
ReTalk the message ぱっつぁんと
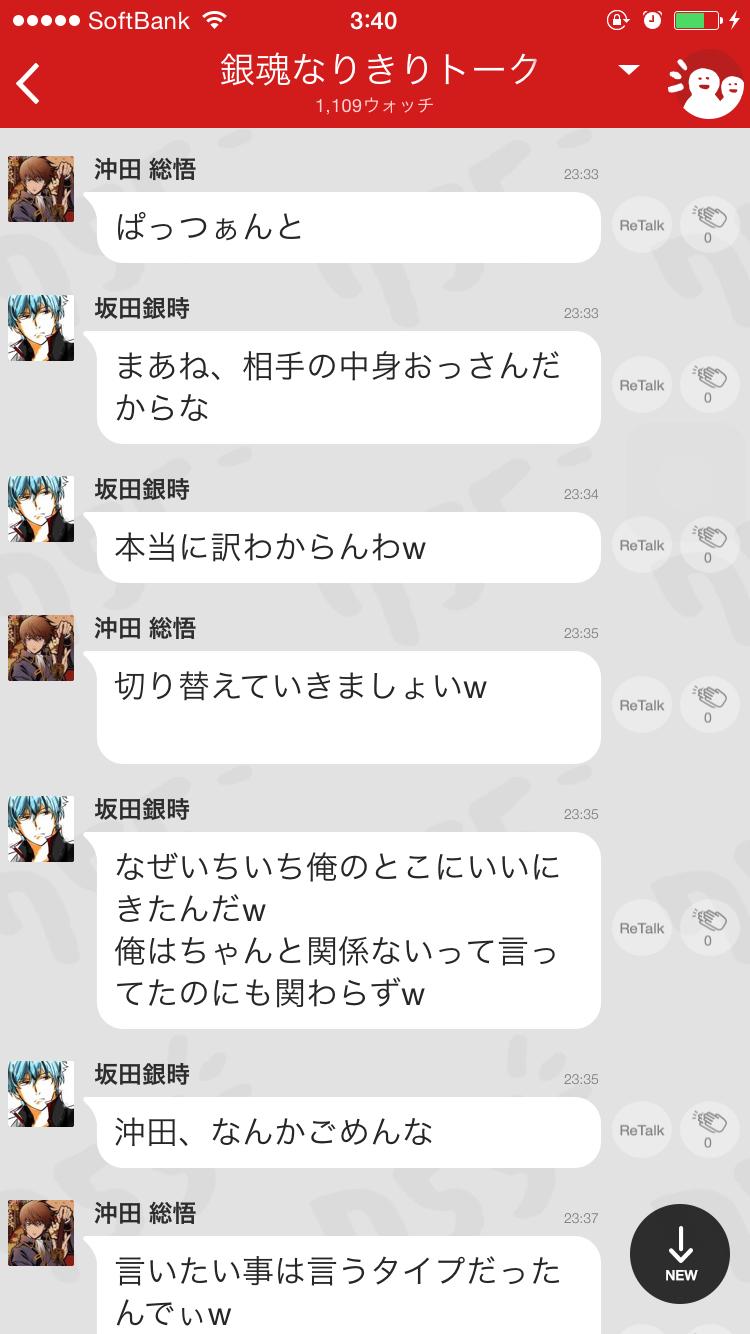click(640, 225)
